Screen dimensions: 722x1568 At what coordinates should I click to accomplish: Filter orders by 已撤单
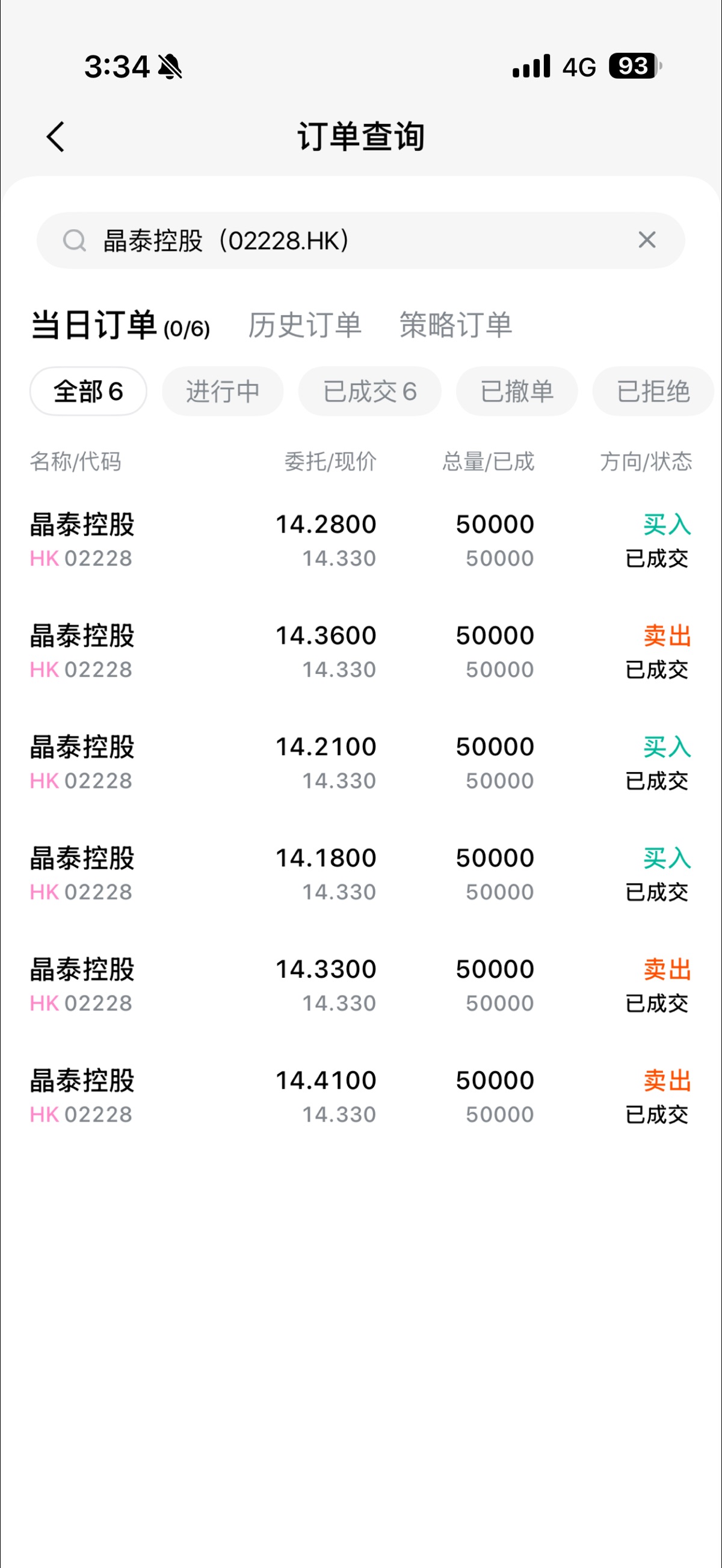[517, 391]
